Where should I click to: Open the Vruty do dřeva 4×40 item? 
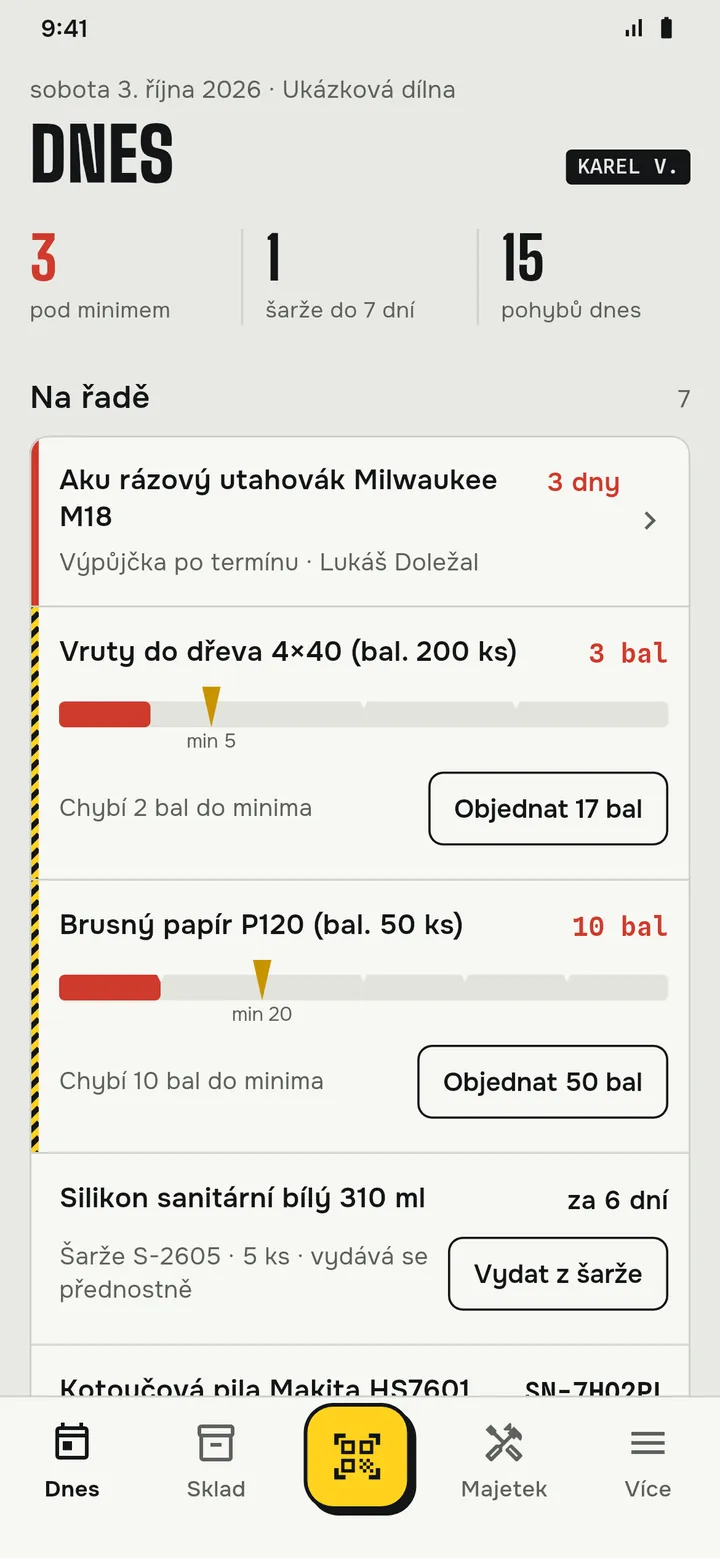[288, 652]
